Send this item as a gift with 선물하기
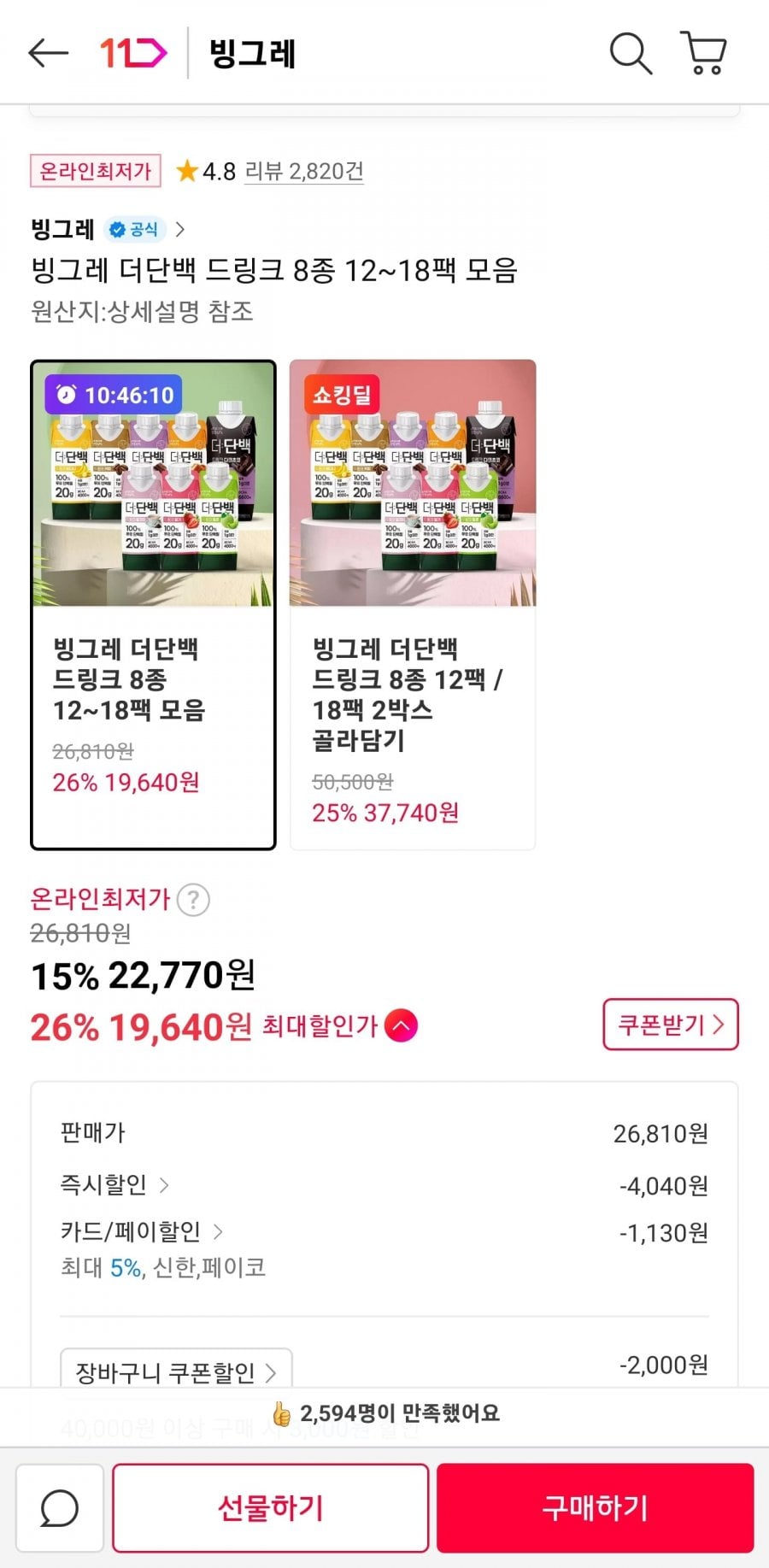 click(270, 1508)
